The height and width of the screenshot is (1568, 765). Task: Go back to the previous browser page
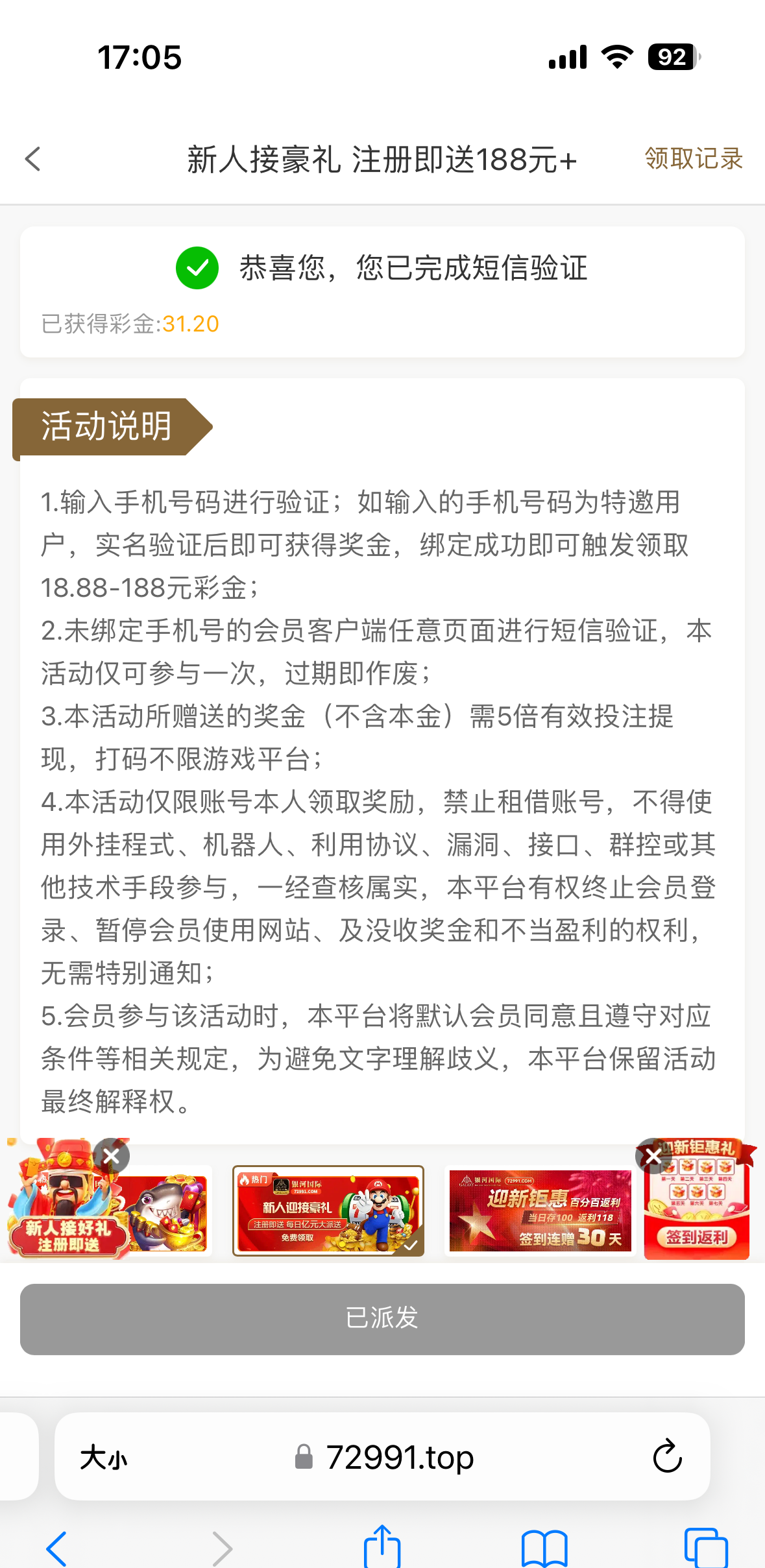coord(56,1548)
